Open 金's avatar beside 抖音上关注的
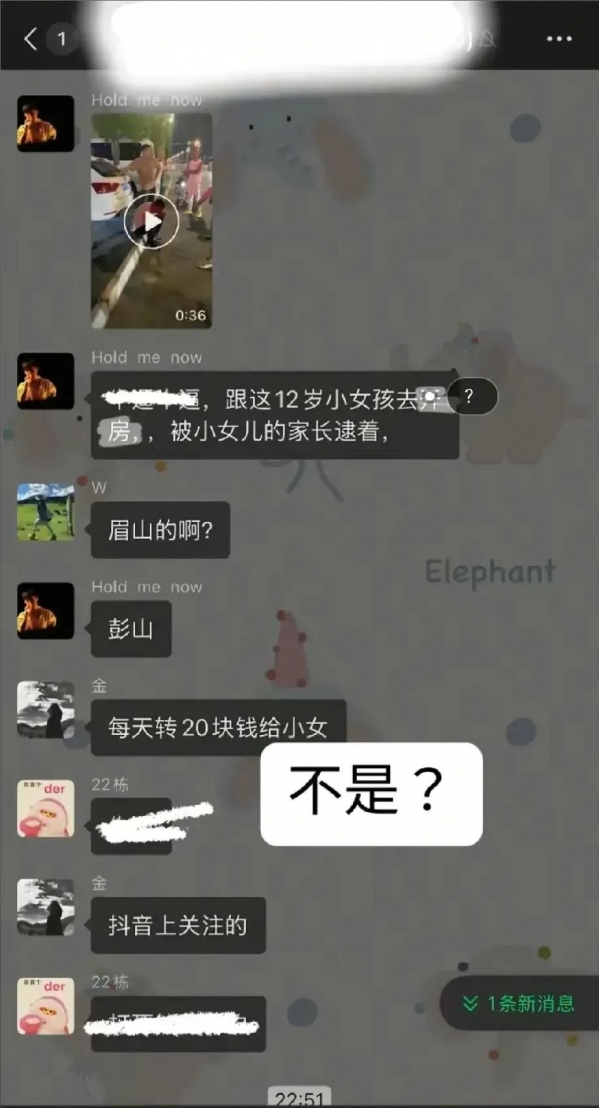 (45, 906)
